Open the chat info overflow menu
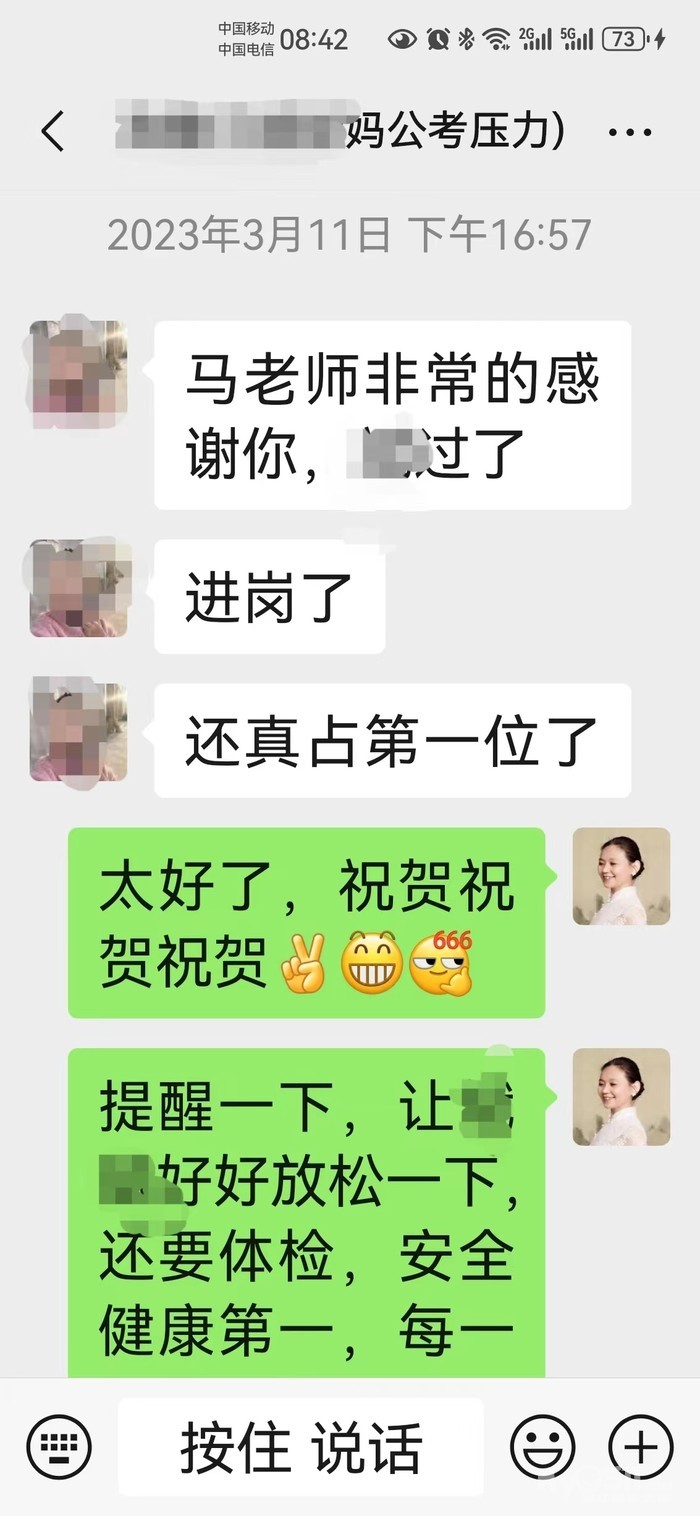This screenshot has height=1516, width=700. 630,132
